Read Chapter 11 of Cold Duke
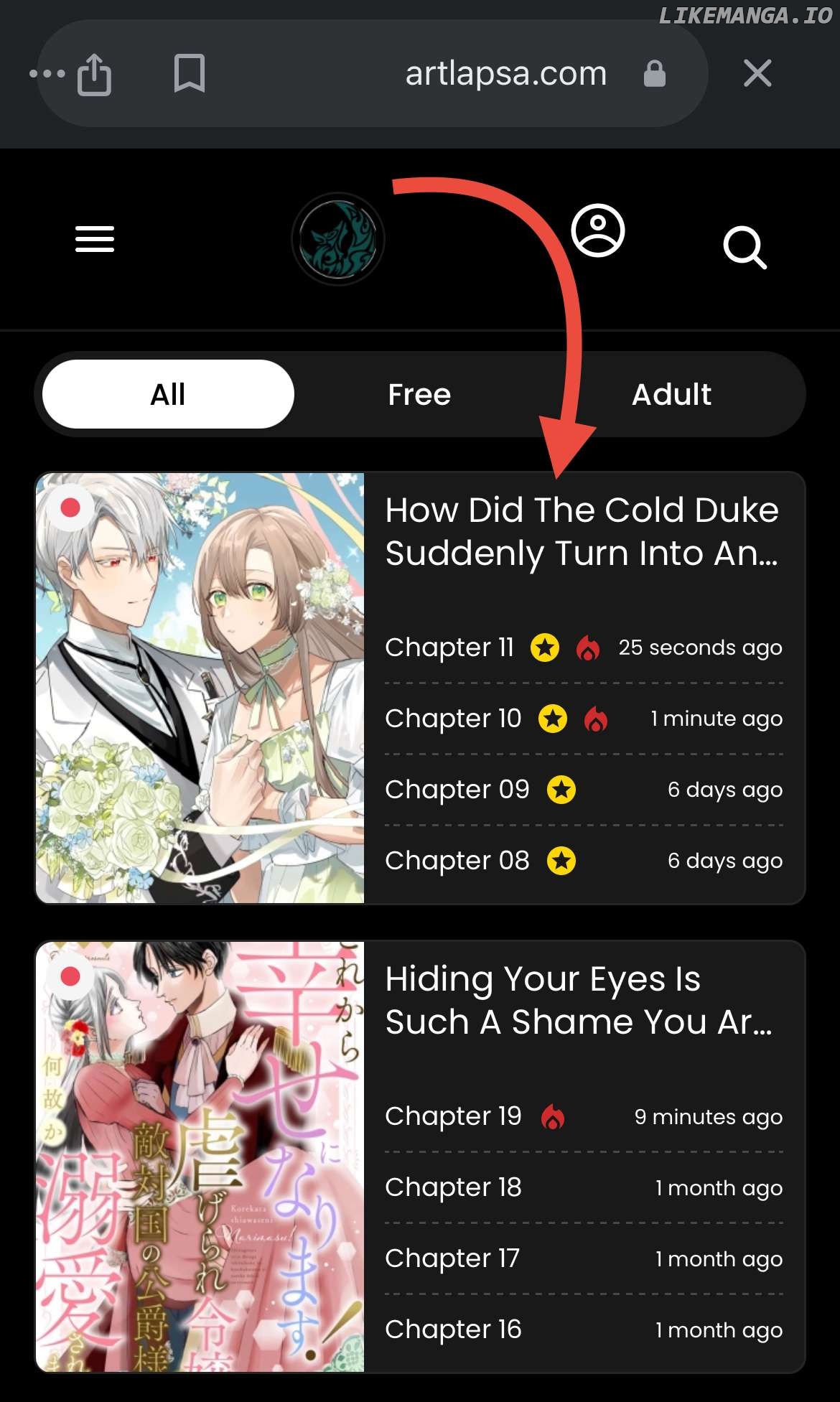 pyautogui.click(x=449, y=648)
